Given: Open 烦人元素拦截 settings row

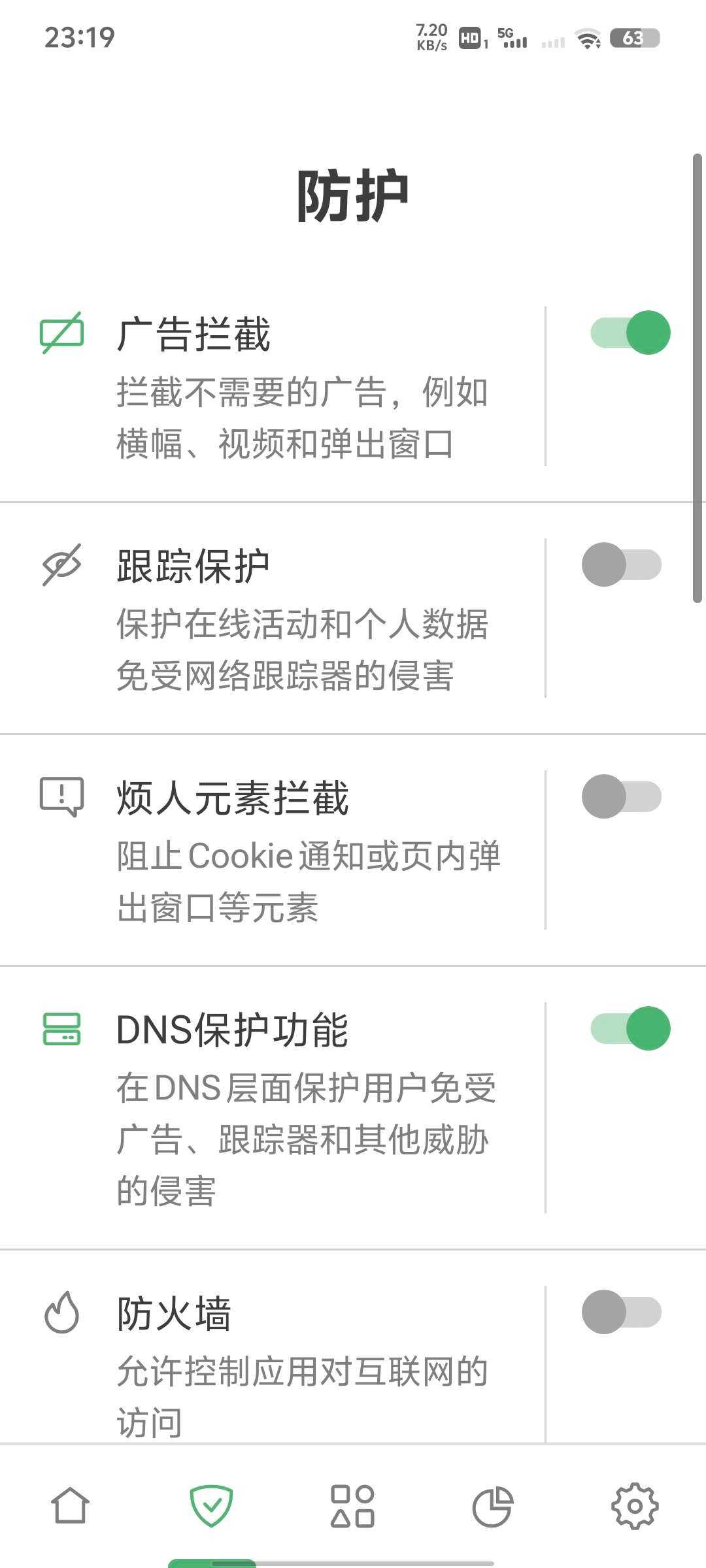Looking at the screenshot, I should click(x=273, y=851).
